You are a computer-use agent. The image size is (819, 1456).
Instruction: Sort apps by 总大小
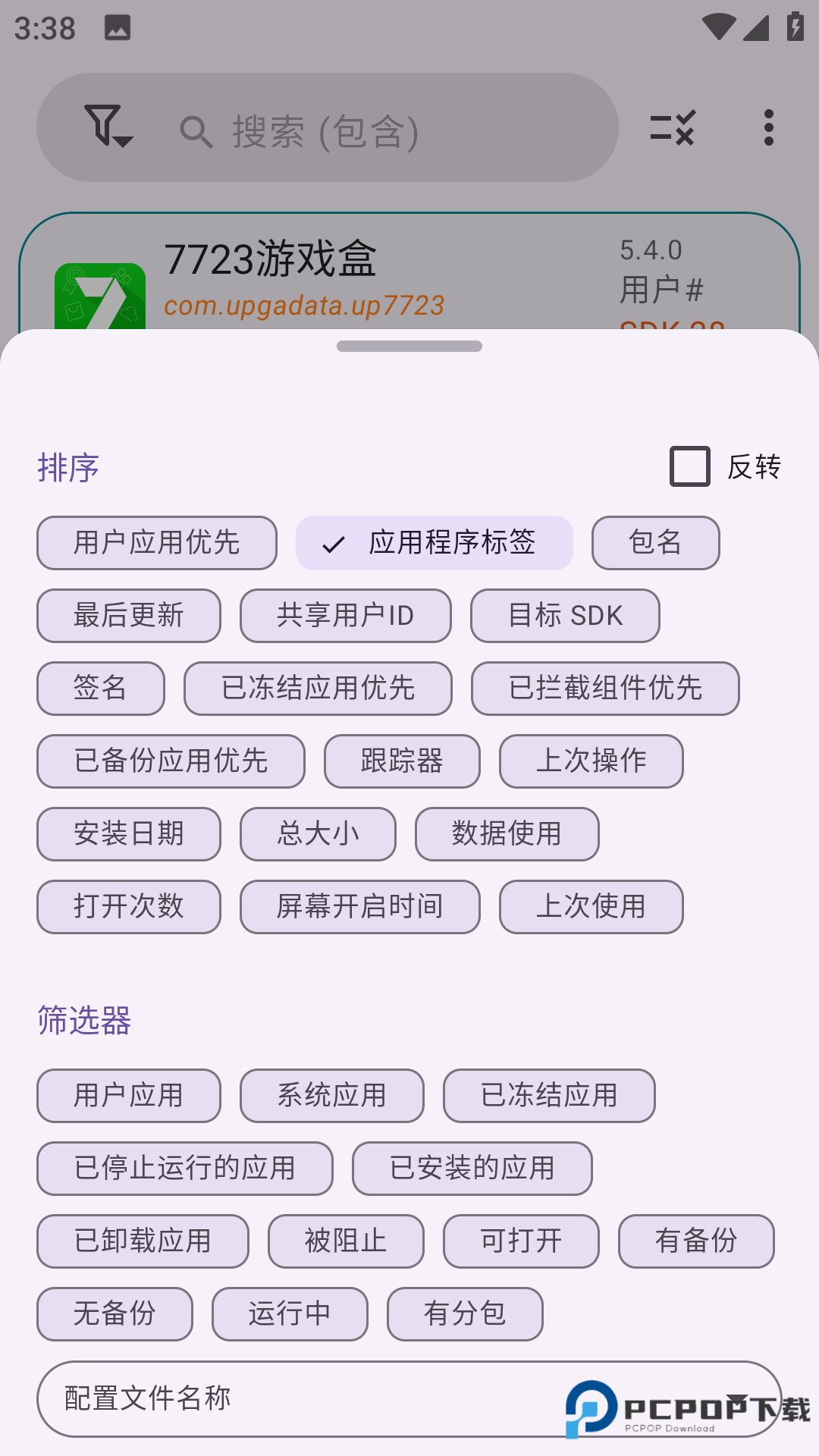pos(317,833)
